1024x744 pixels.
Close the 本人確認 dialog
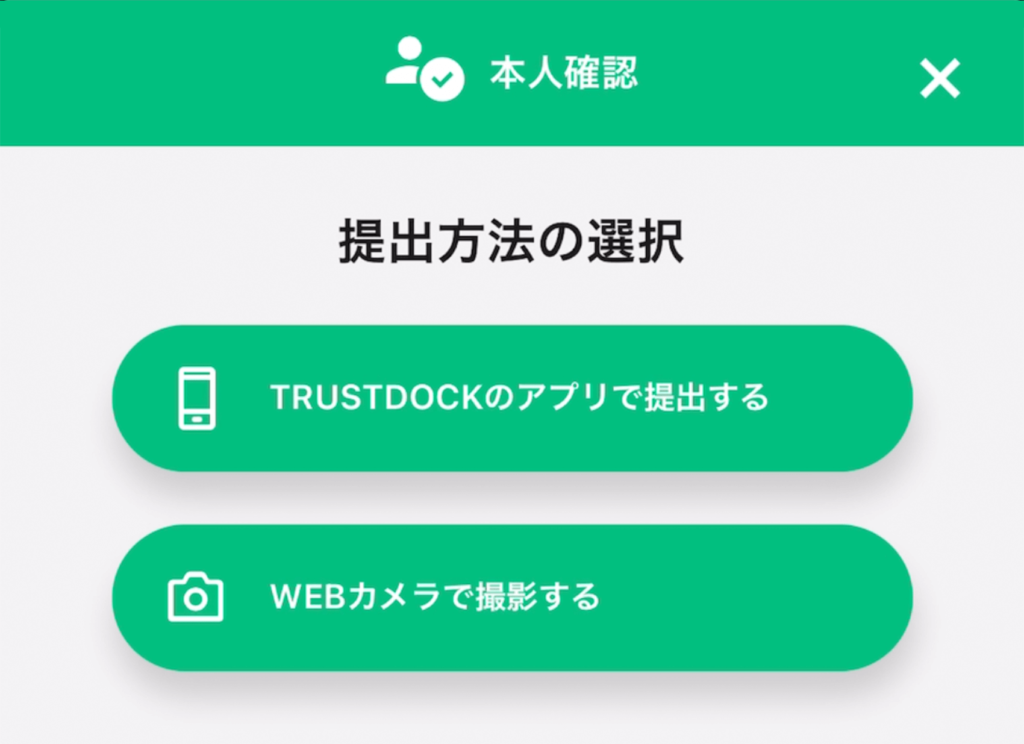[940, 78]
